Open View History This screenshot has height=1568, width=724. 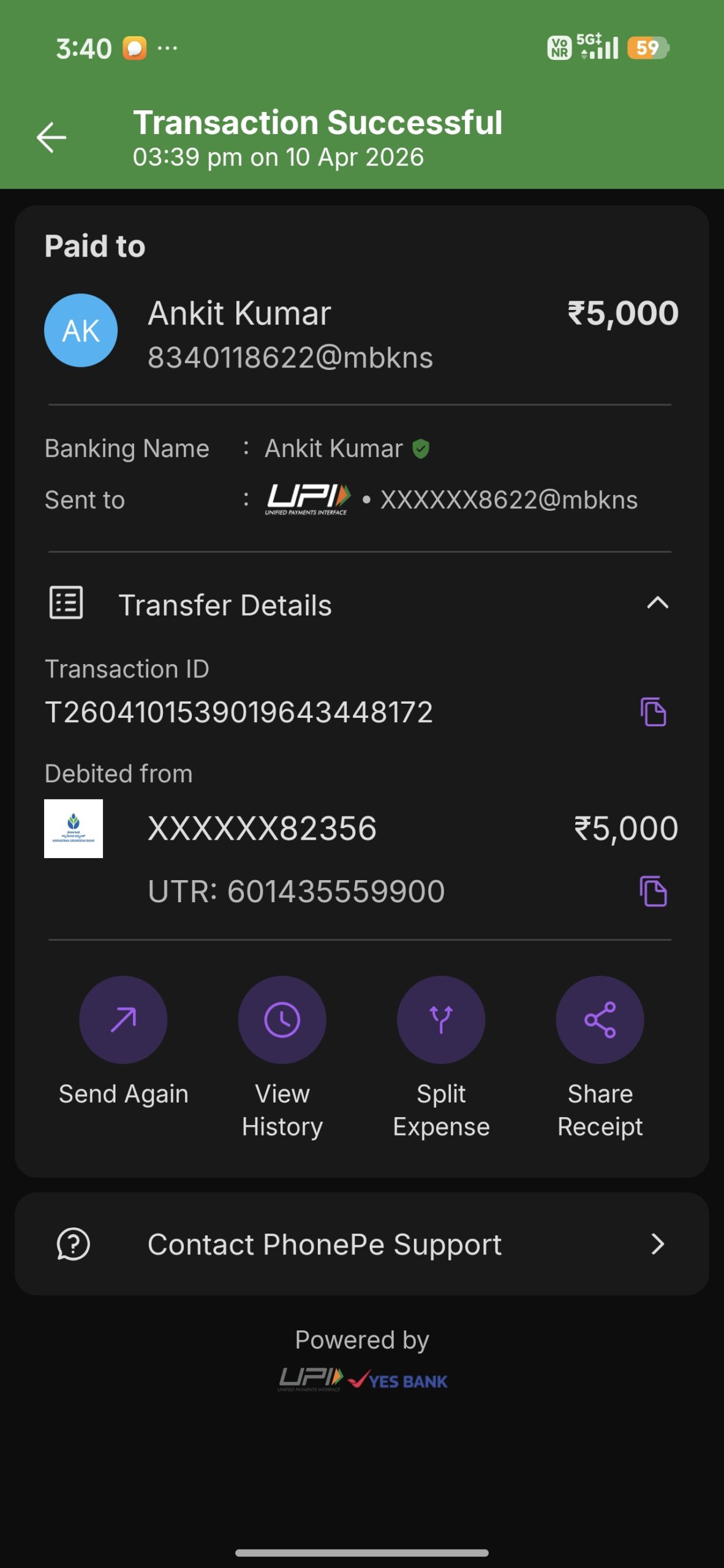pos(282,1020)
